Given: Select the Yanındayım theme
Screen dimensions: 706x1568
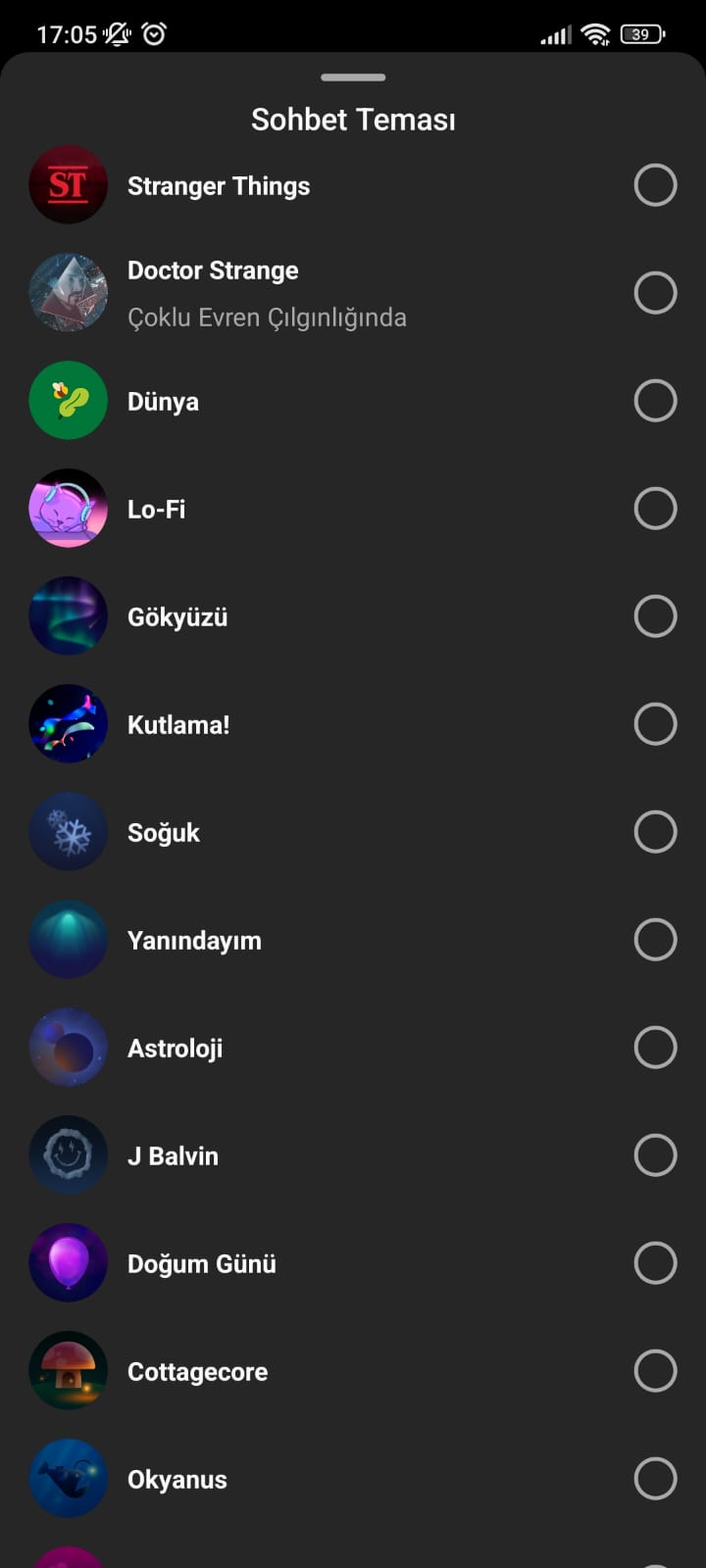Looking at the screenshot, I should click(x=655, y=940).
